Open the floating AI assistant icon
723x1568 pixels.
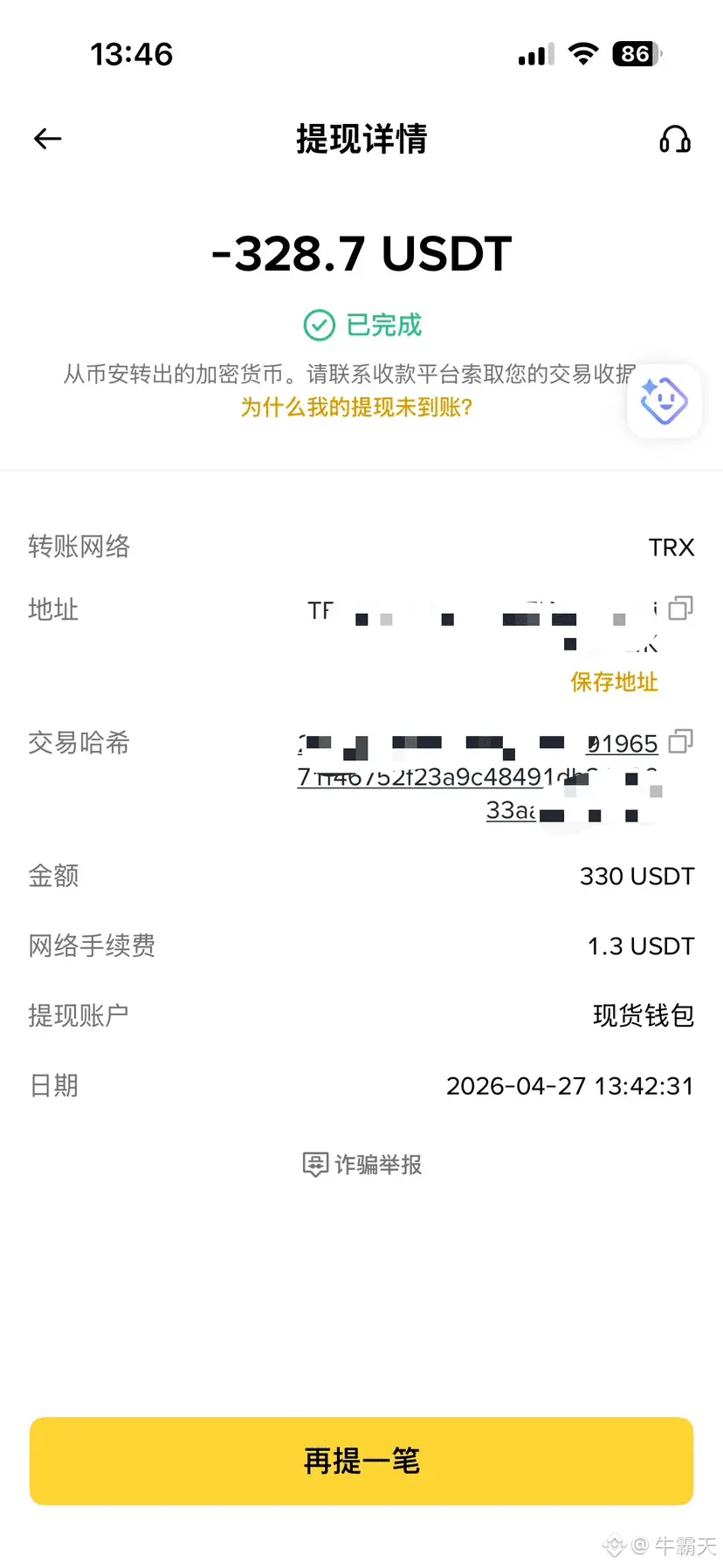pos(664,401)
